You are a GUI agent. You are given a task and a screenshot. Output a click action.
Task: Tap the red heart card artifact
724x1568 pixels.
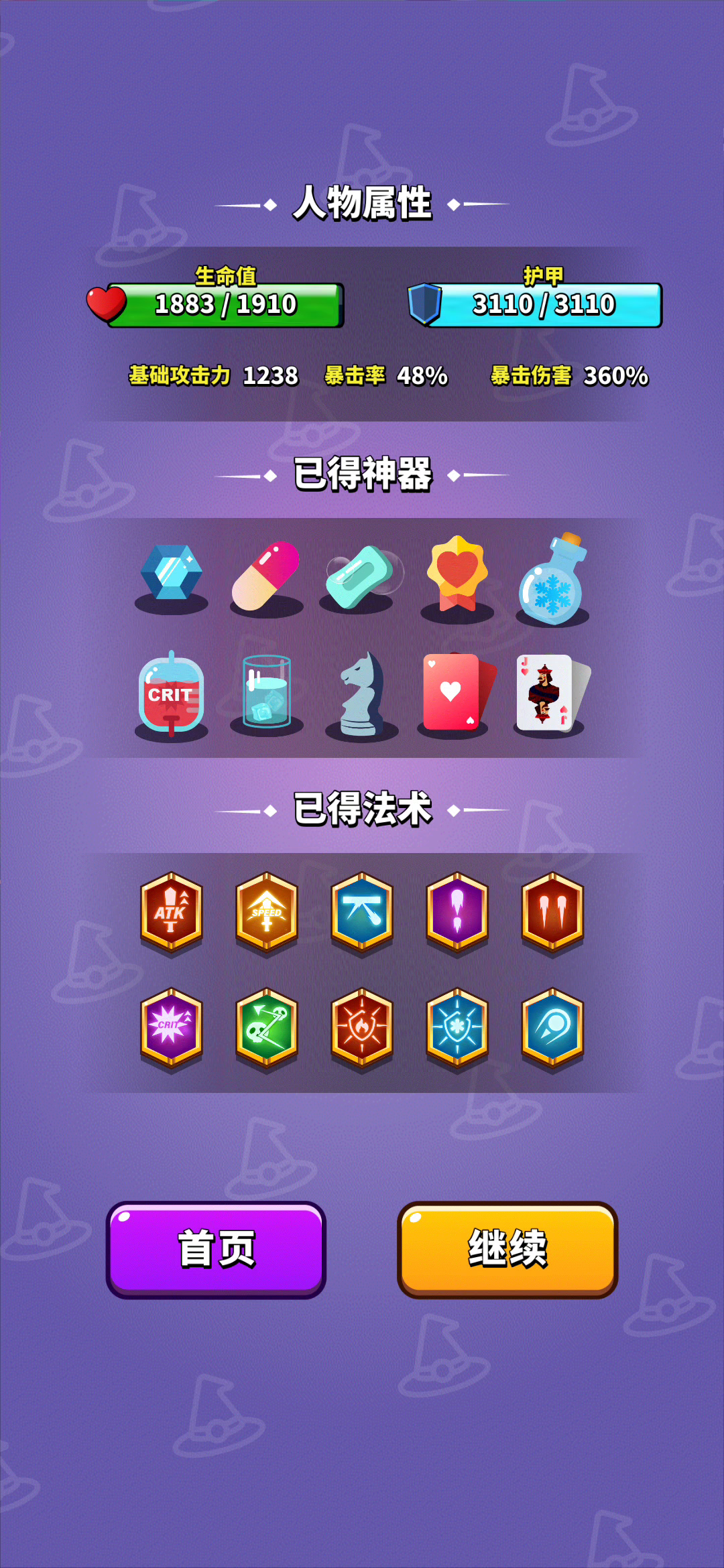point(458,692)
